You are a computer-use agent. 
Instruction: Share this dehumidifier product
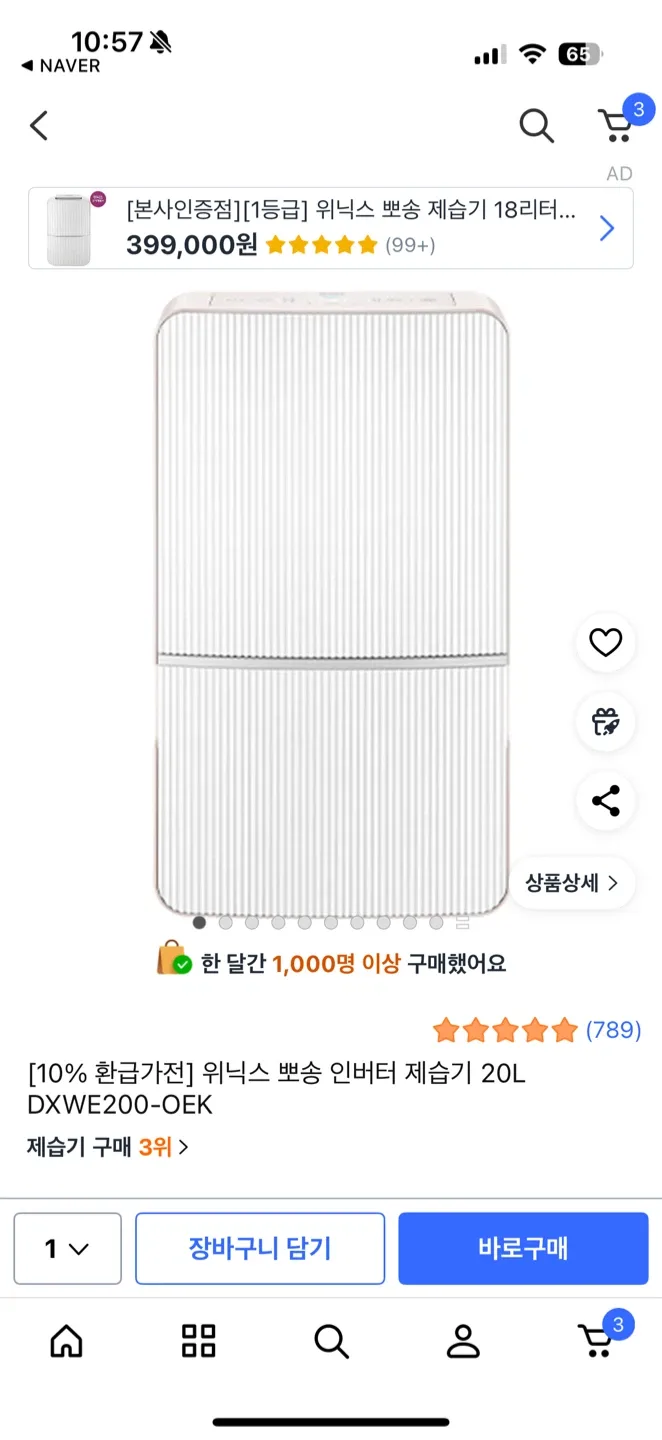(605, 801)
